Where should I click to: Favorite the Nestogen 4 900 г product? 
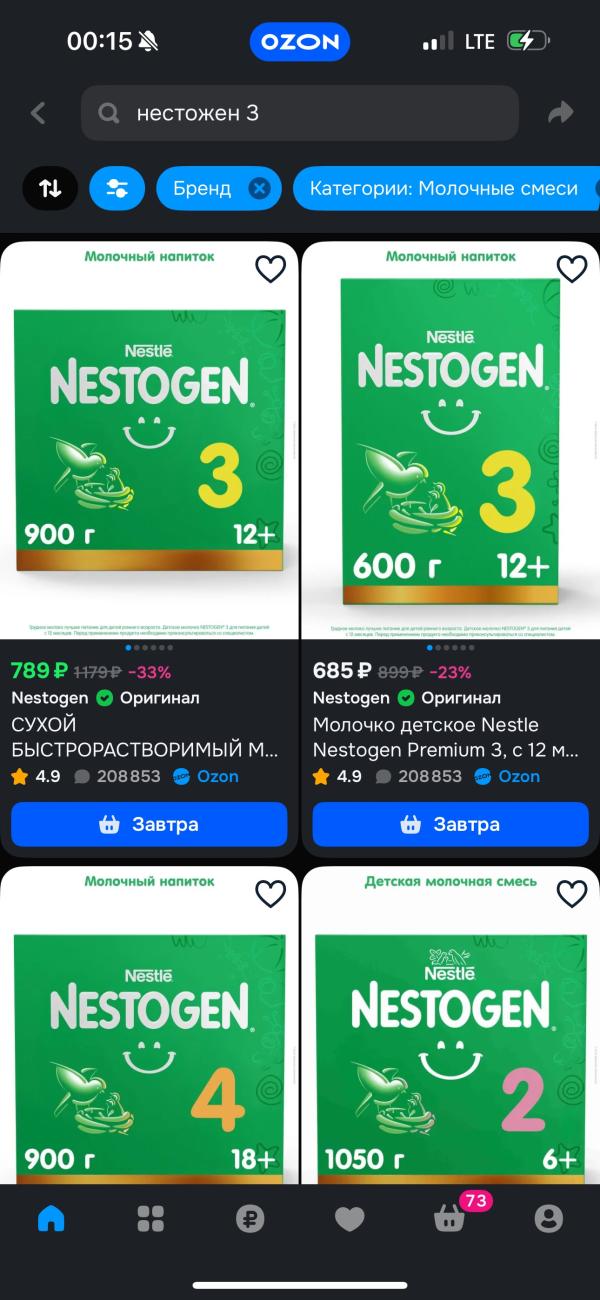point(270,894)
